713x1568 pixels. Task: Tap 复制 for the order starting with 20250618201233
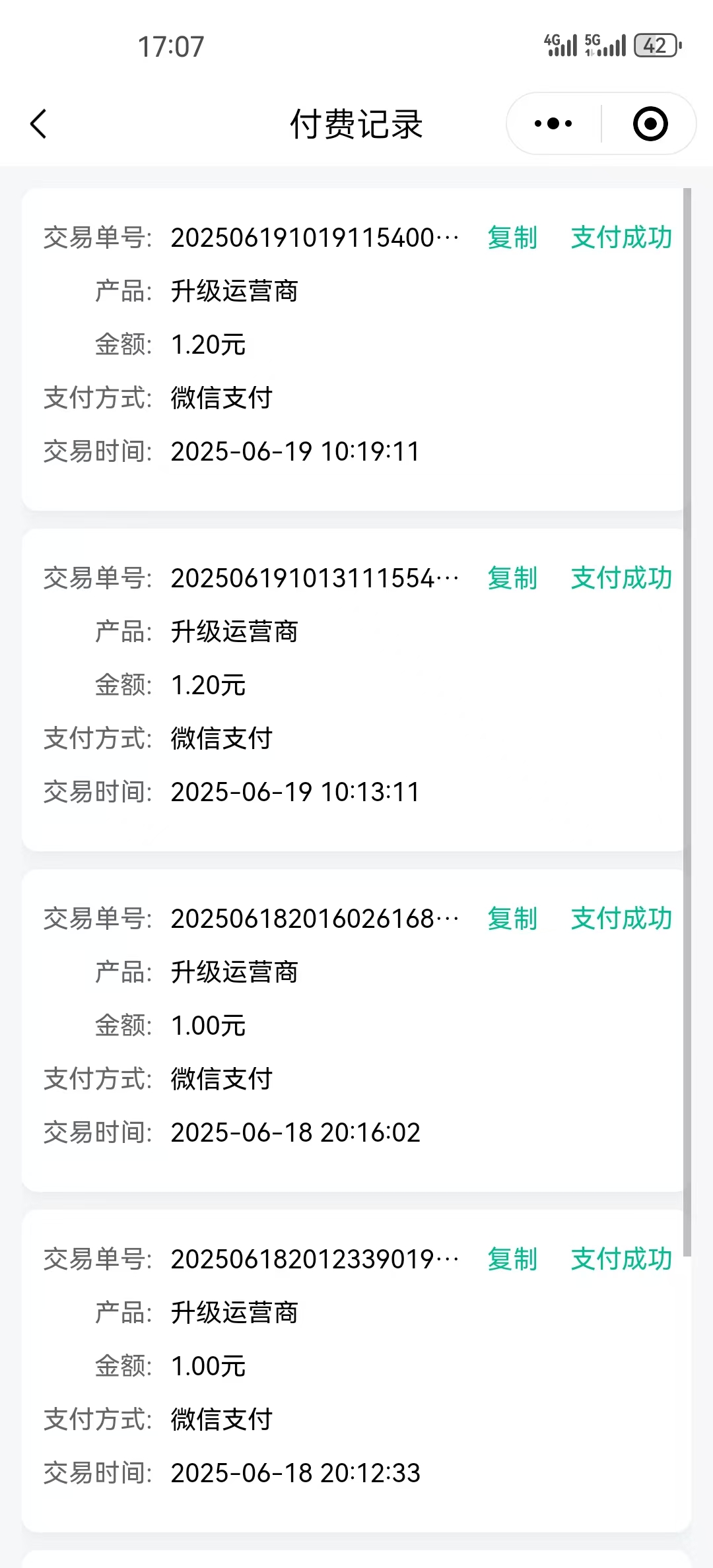[512, 1259]
